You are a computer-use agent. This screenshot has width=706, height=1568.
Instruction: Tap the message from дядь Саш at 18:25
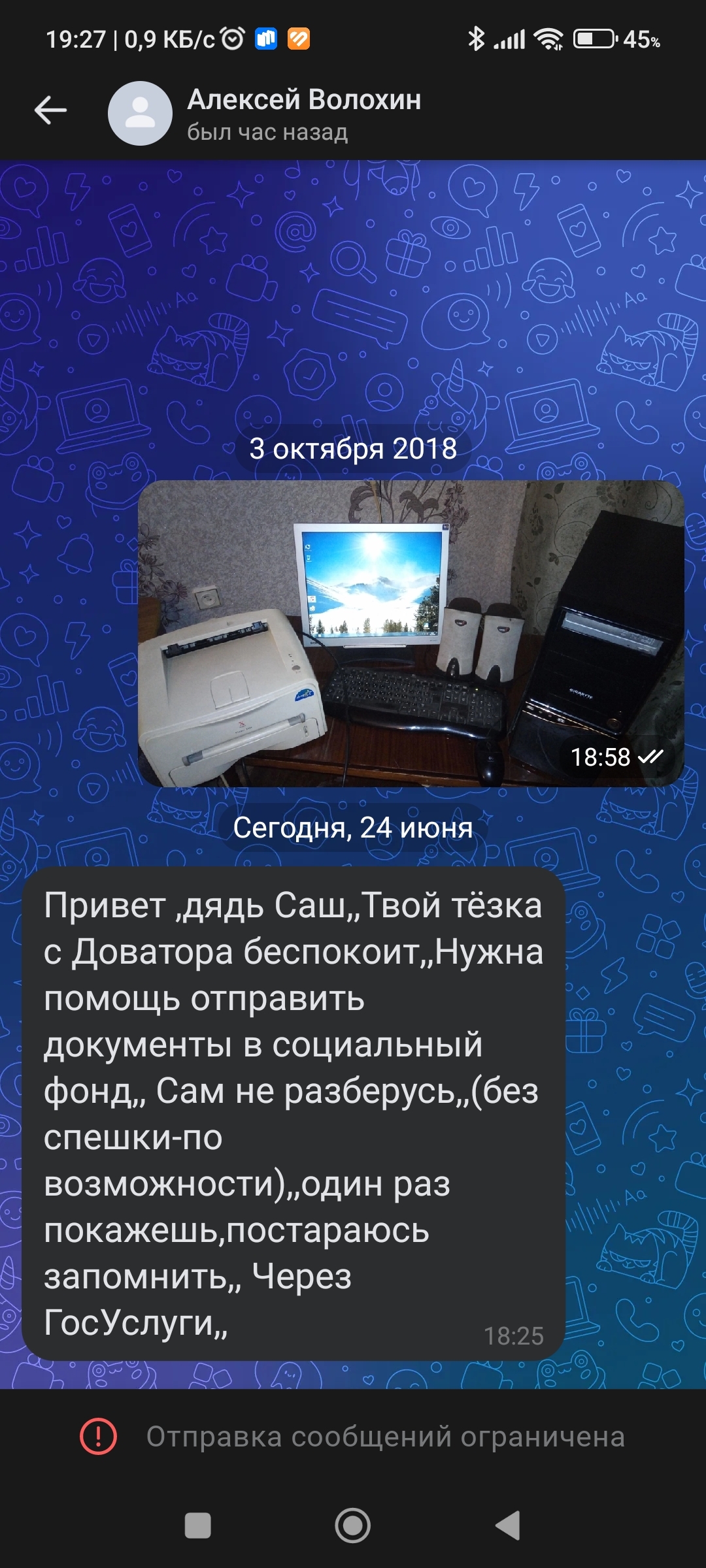pos(293,1113)
